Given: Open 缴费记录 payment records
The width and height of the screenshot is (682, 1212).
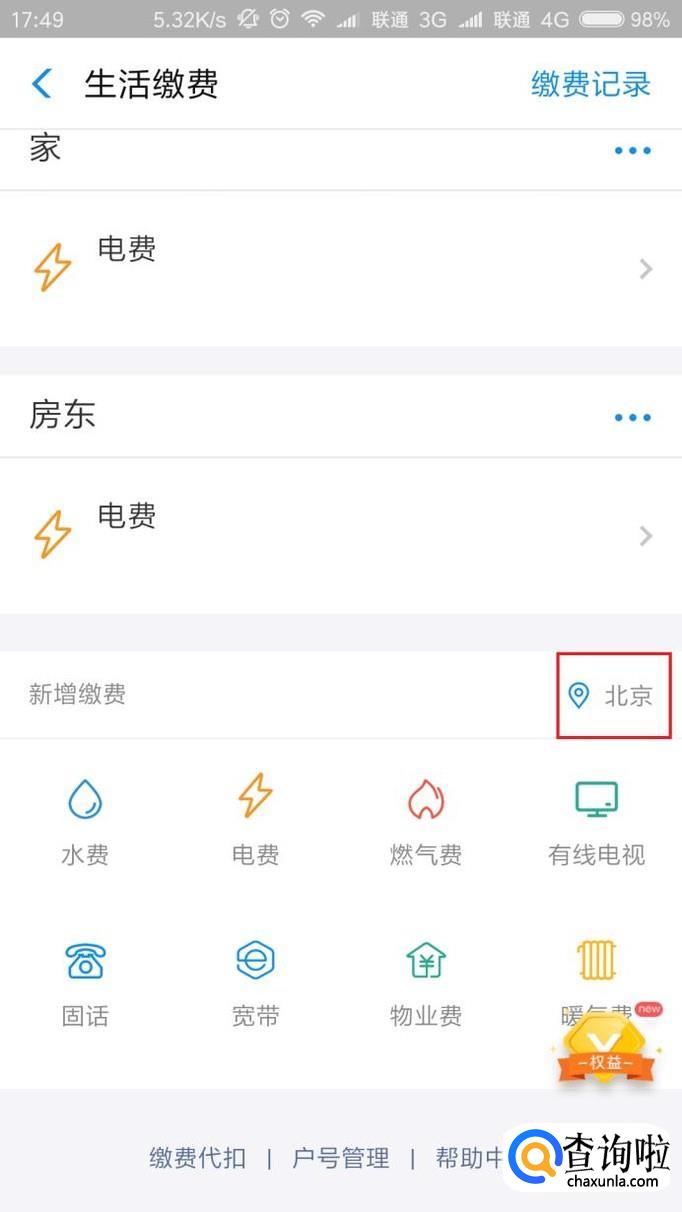Looking at the screenshot, I should point(590,84).
